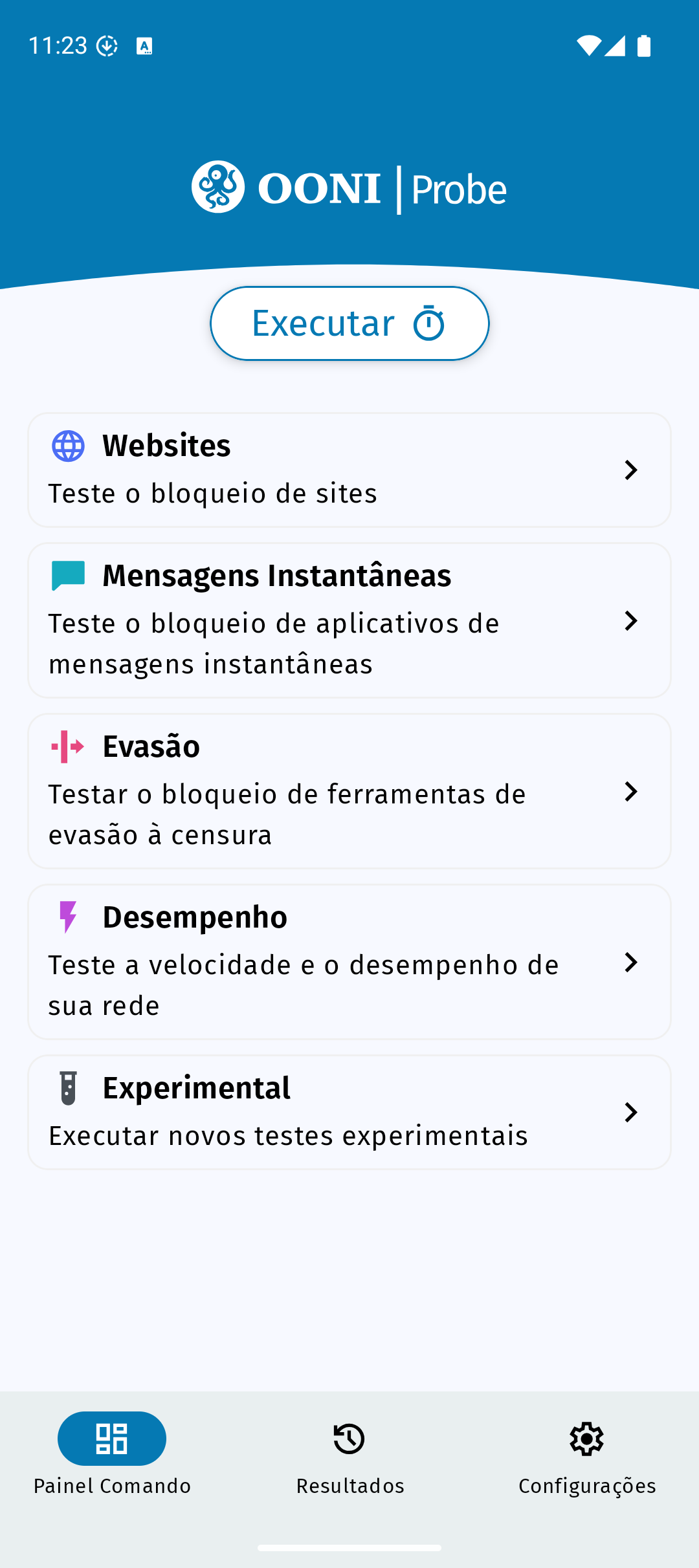View the Experimental tests card

point(349,1113)
